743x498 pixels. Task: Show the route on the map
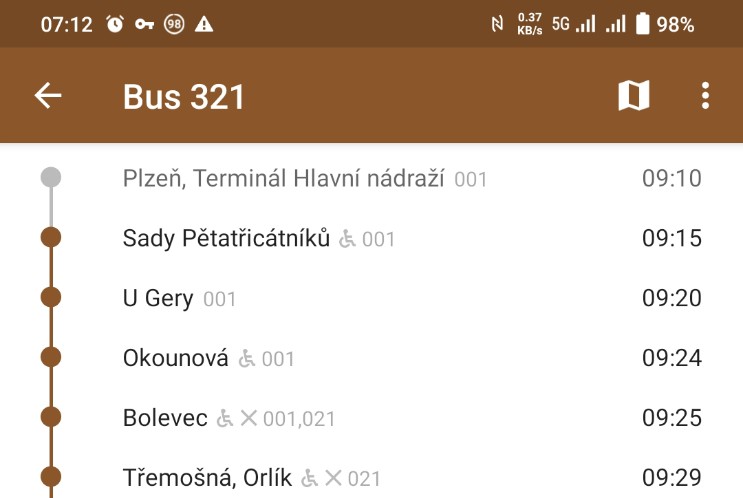tap(634, 96)
